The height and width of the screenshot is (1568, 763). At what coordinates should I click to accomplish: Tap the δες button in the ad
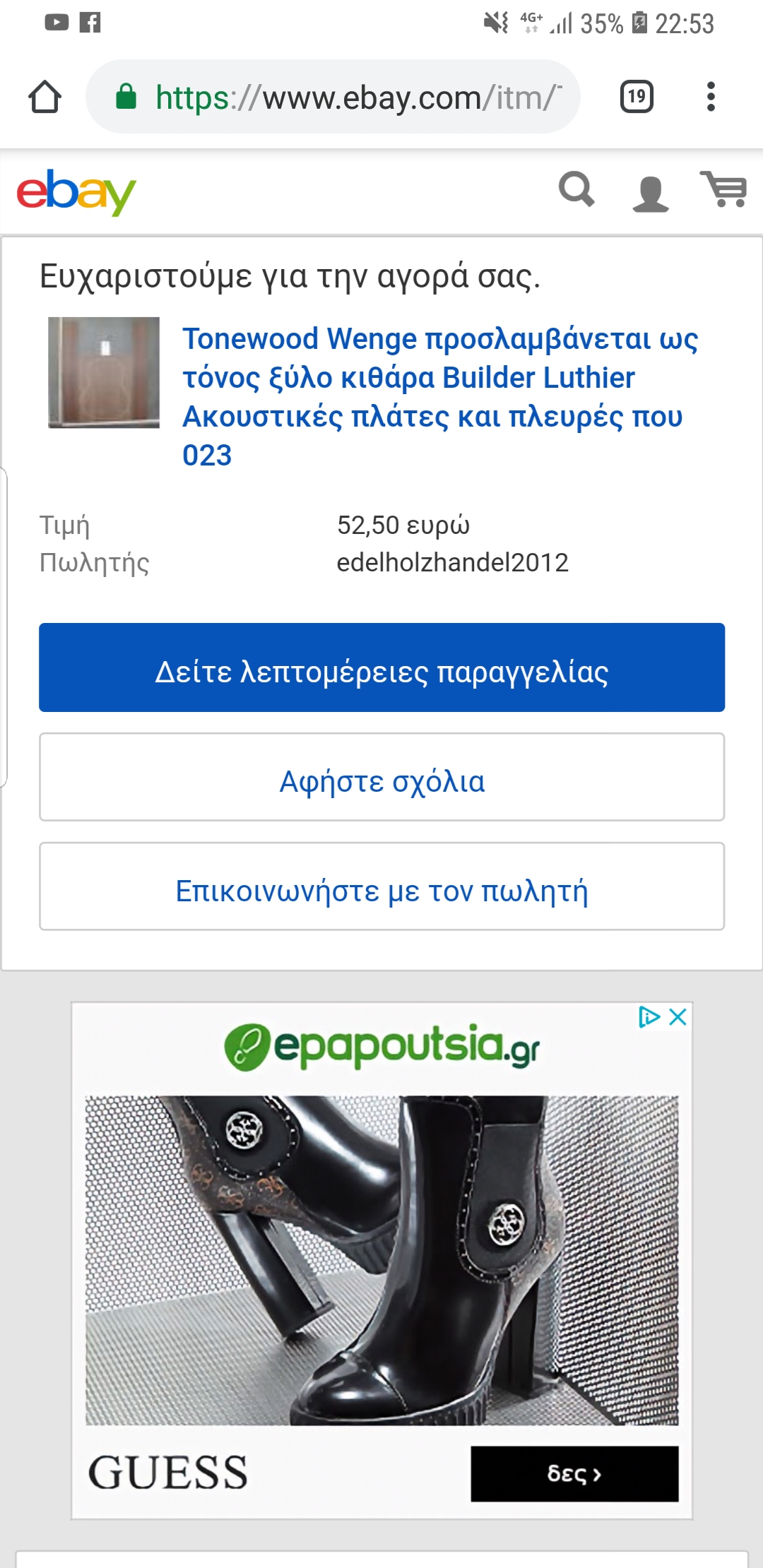click(x=574, y=1473)
